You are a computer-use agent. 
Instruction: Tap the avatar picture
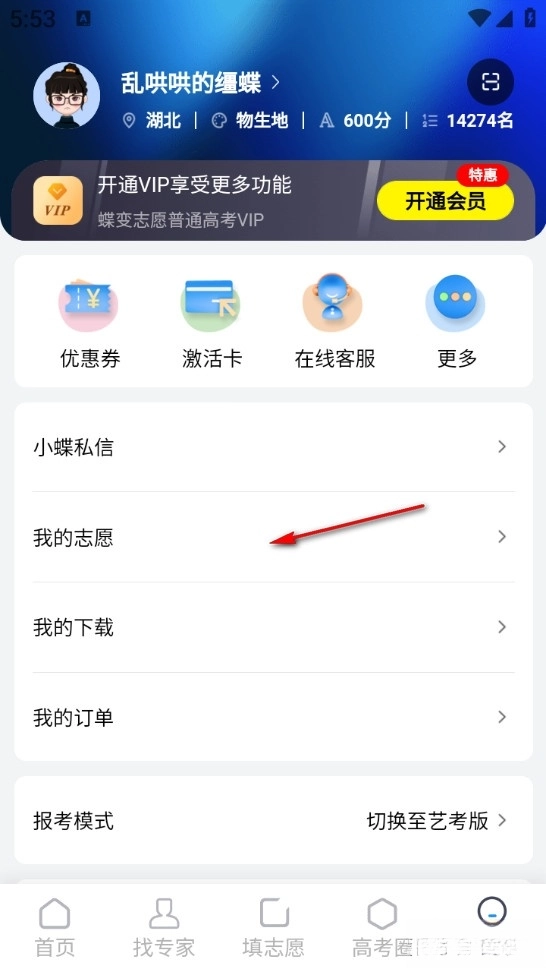pos(66,95)
